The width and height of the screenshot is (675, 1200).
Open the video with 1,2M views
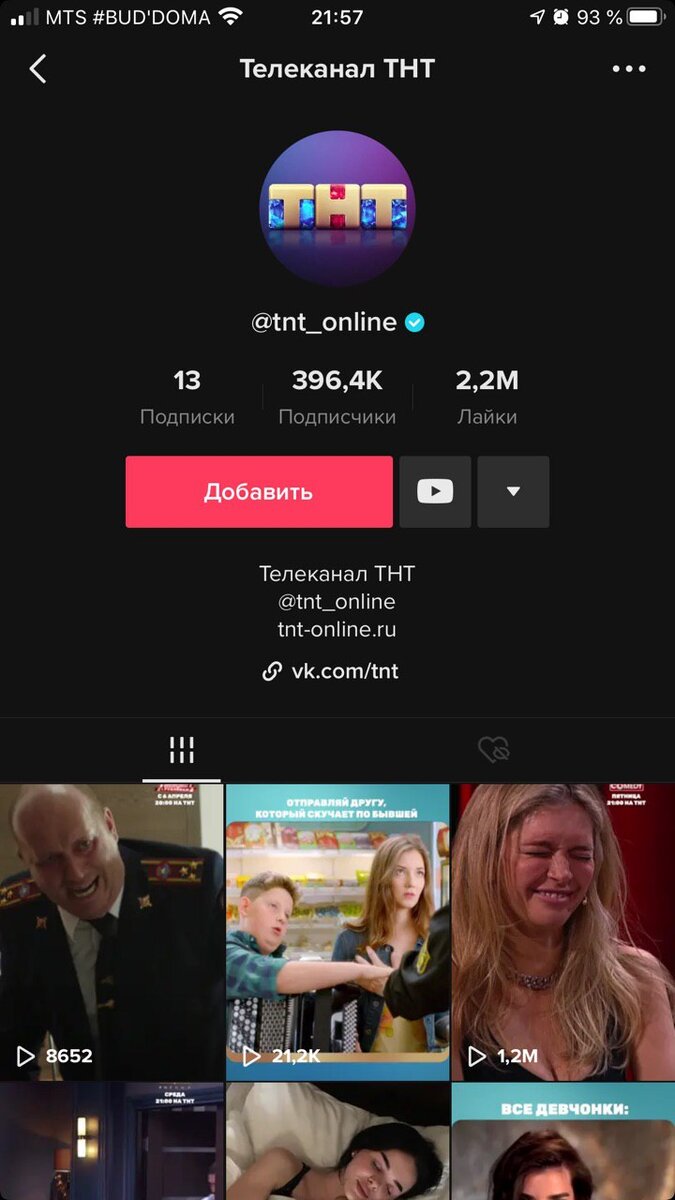click(x=563, y=932)
